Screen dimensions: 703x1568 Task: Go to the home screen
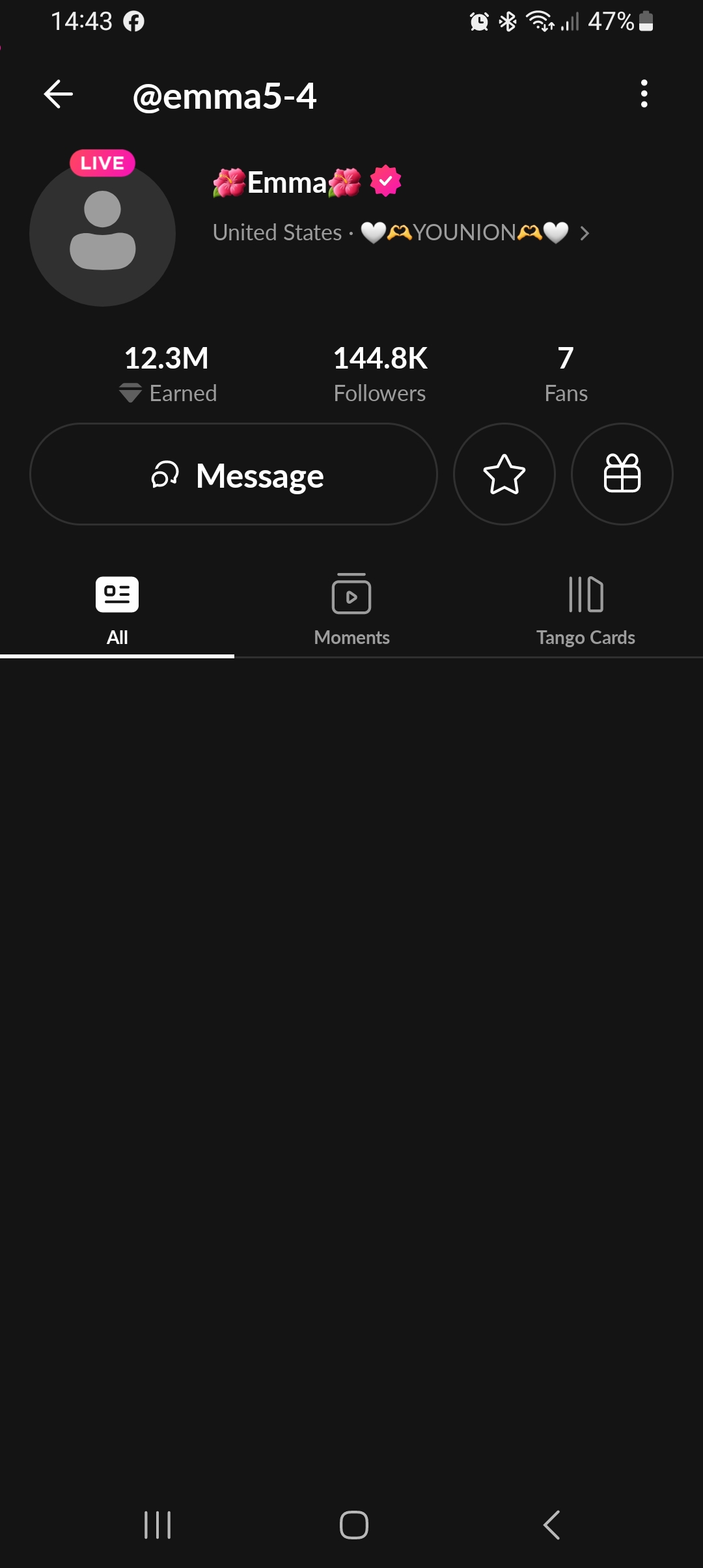click(x=353, y=1524)
